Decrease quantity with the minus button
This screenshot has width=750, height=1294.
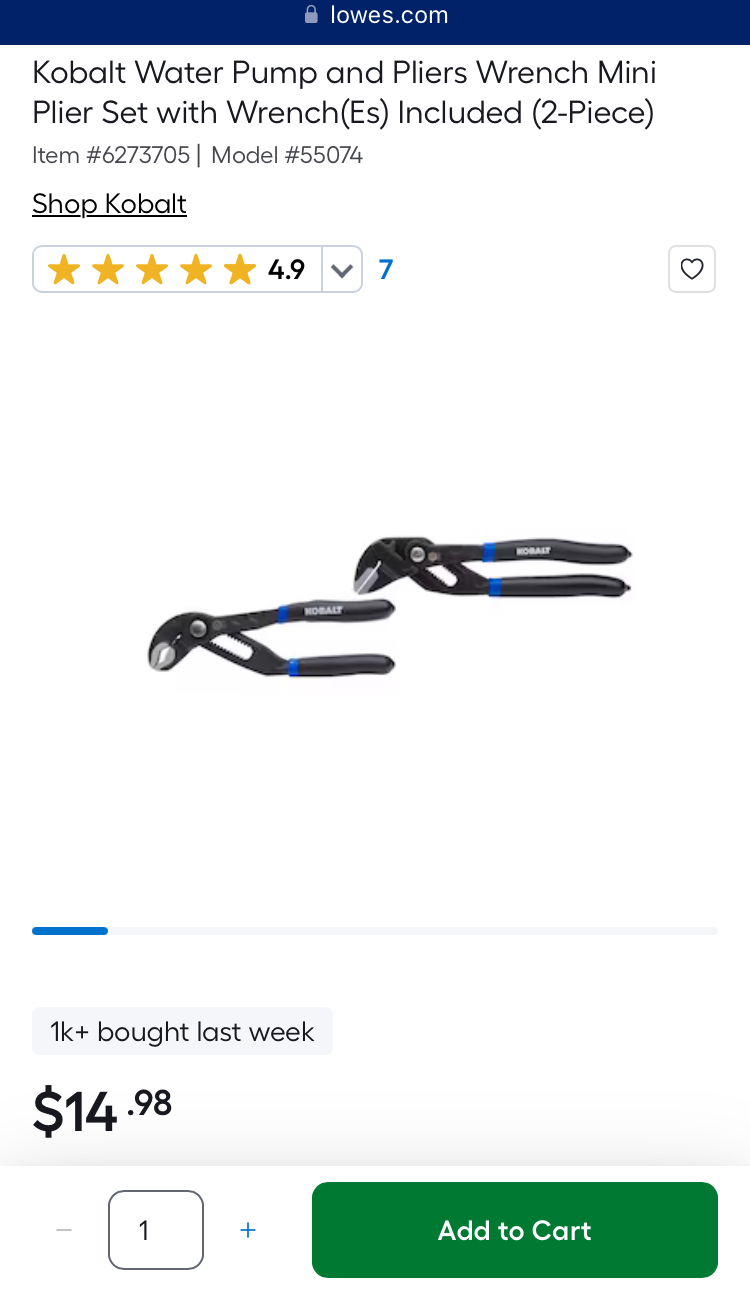tap(64, 1230)
